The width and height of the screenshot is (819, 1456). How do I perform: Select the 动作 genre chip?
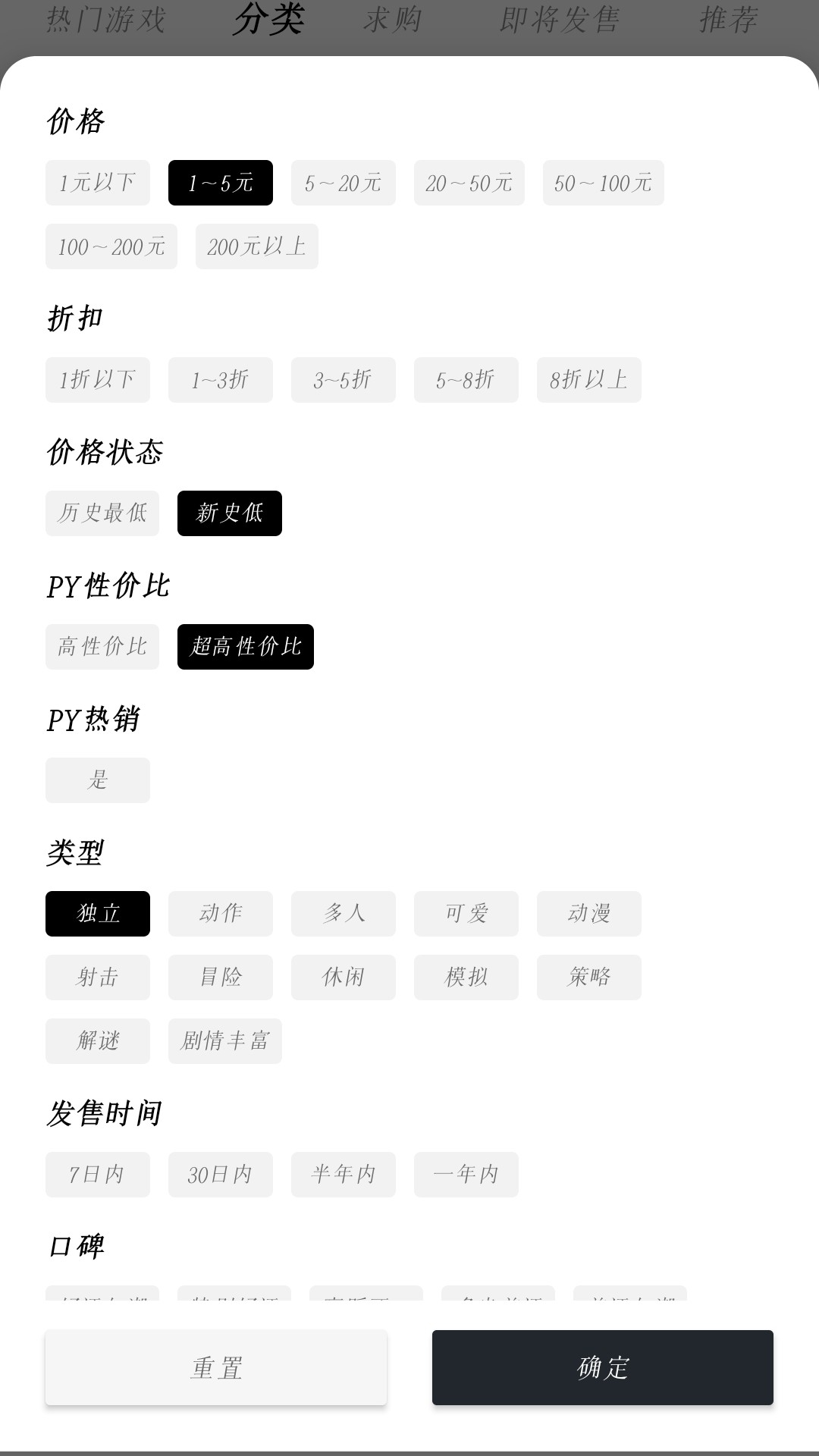221,914
